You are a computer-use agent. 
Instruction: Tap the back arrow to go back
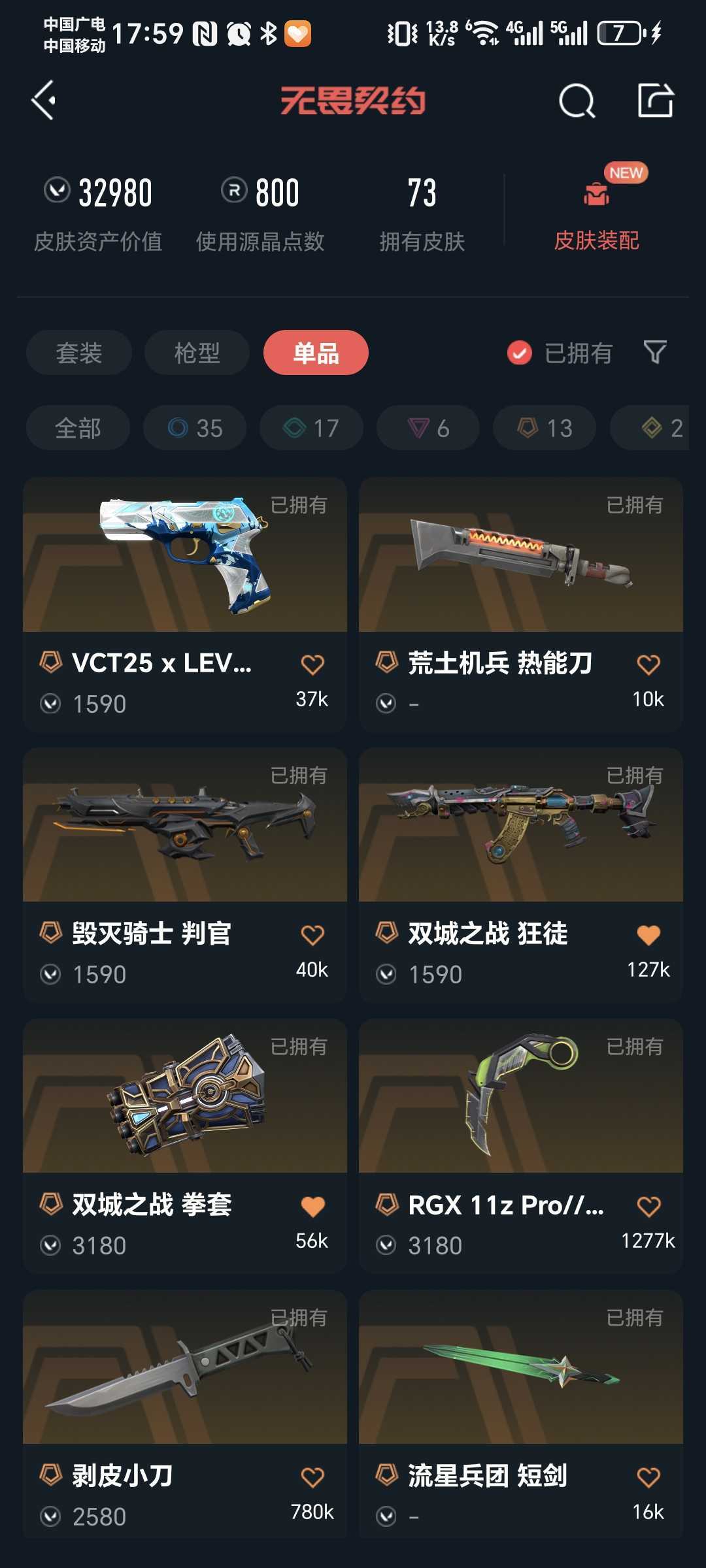click(43, 101)
